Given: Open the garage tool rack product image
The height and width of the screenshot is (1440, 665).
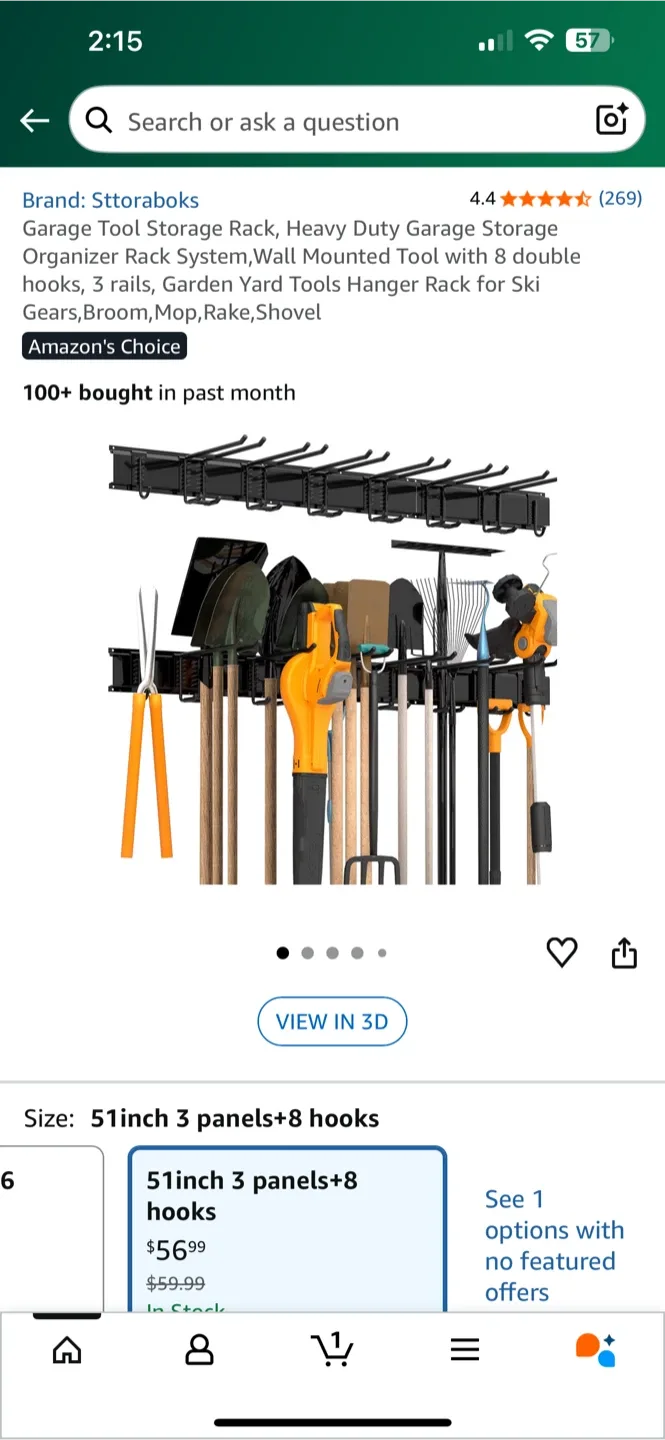Looking at the screenshot, I should [x=332, y=660].
